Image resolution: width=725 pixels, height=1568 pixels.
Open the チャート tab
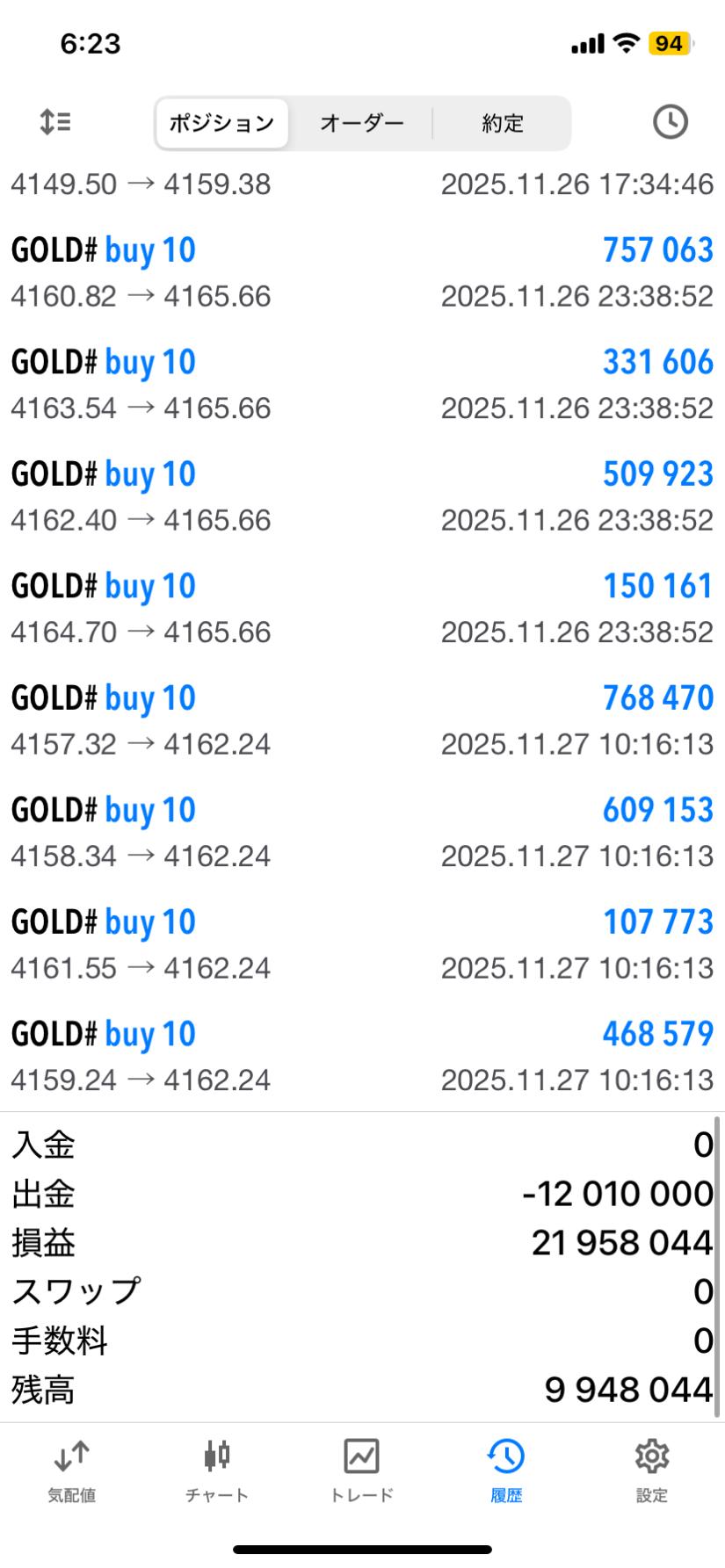(216, 1470)
